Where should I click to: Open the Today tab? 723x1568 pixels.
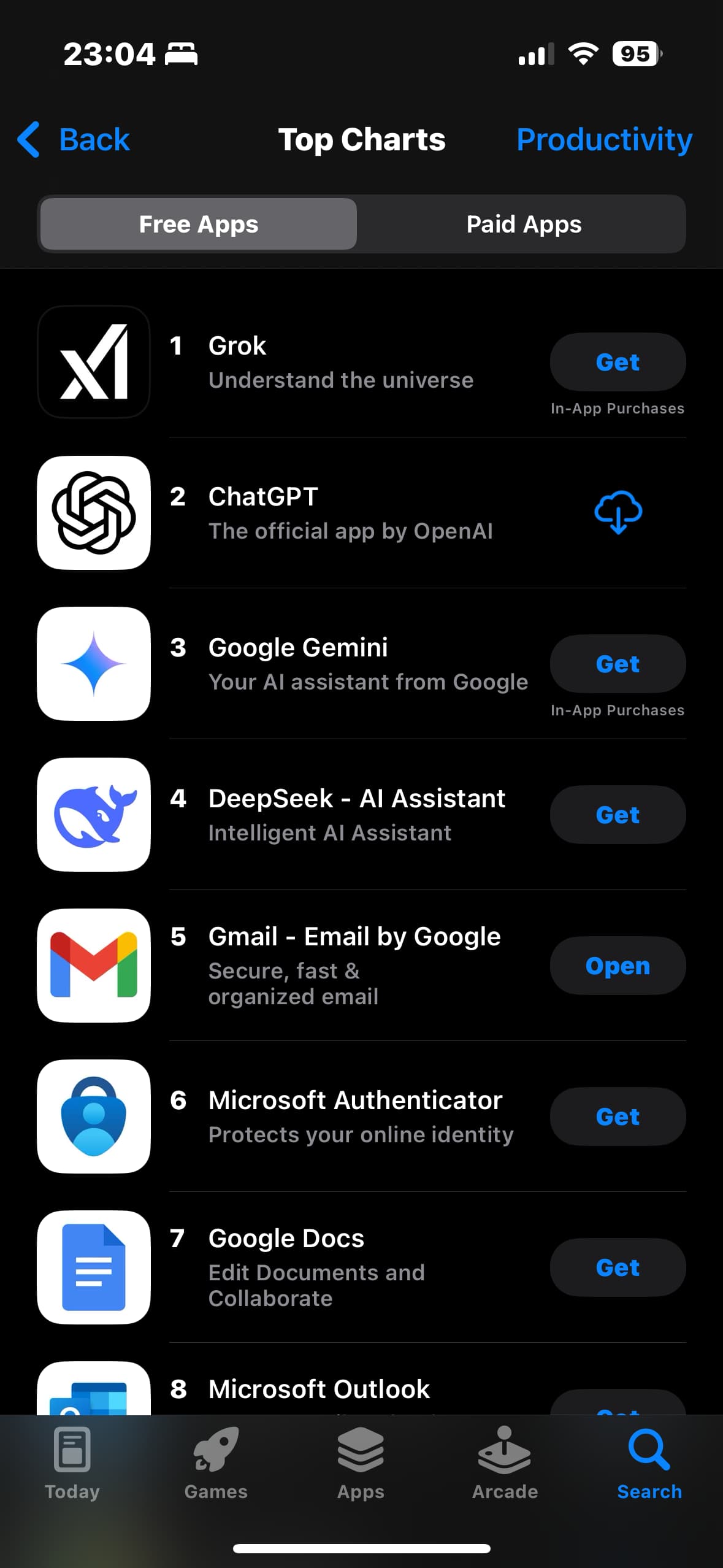72,1464
